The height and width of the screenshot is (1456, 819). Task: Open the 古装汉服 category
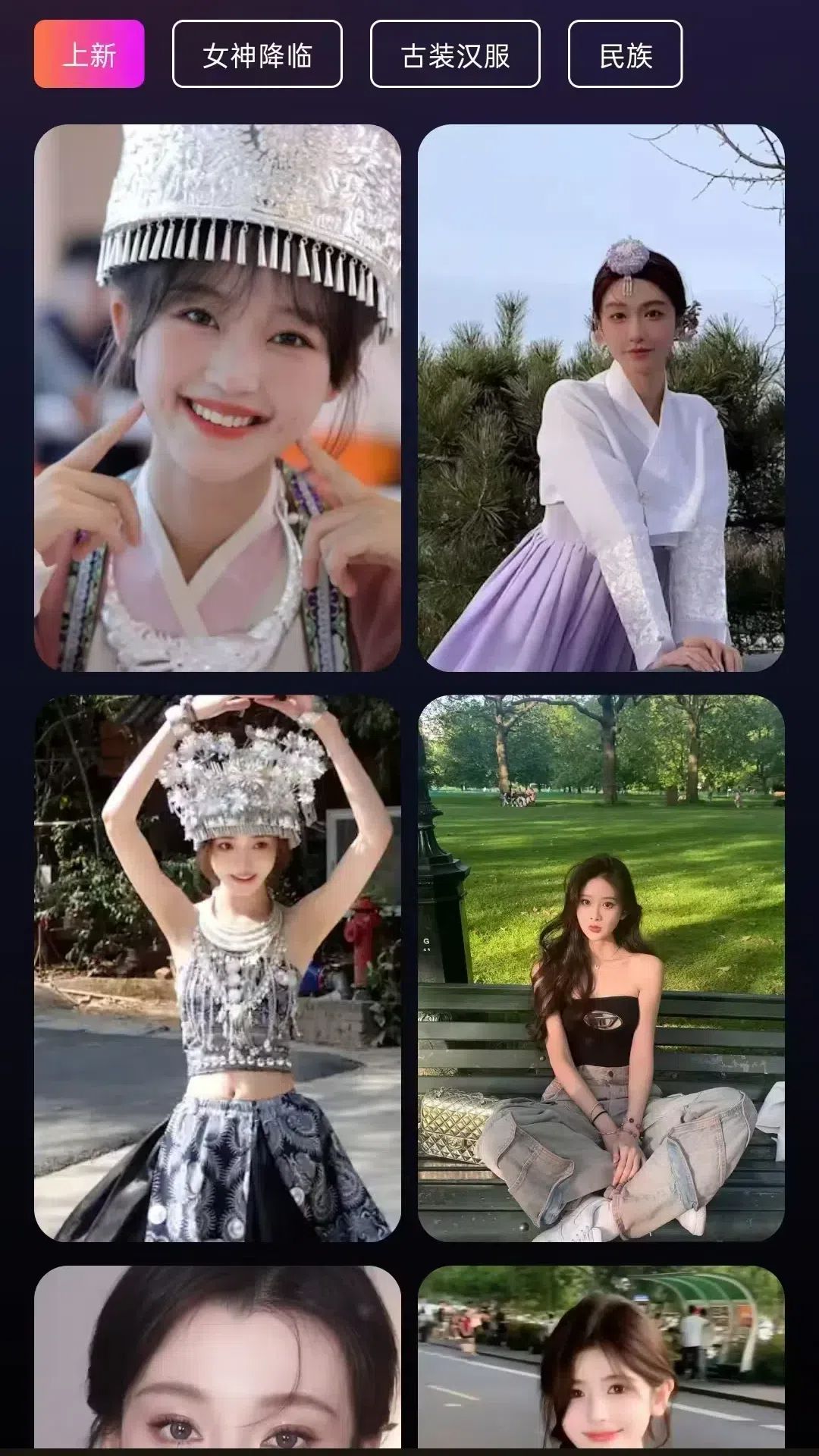455,55
